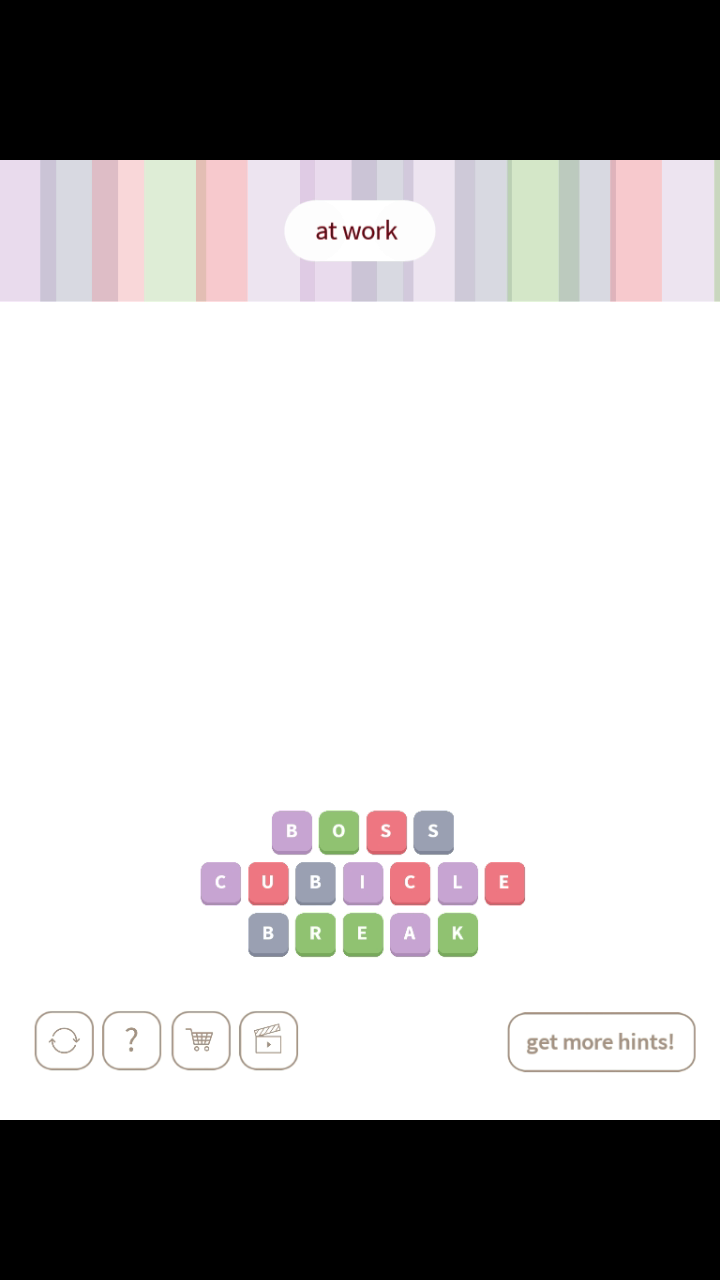The width and height of the screenshot is (720, 1280).
Task: Tap letter U in CUBICLE
Action: pyautogui.click(x=268, y=882)
